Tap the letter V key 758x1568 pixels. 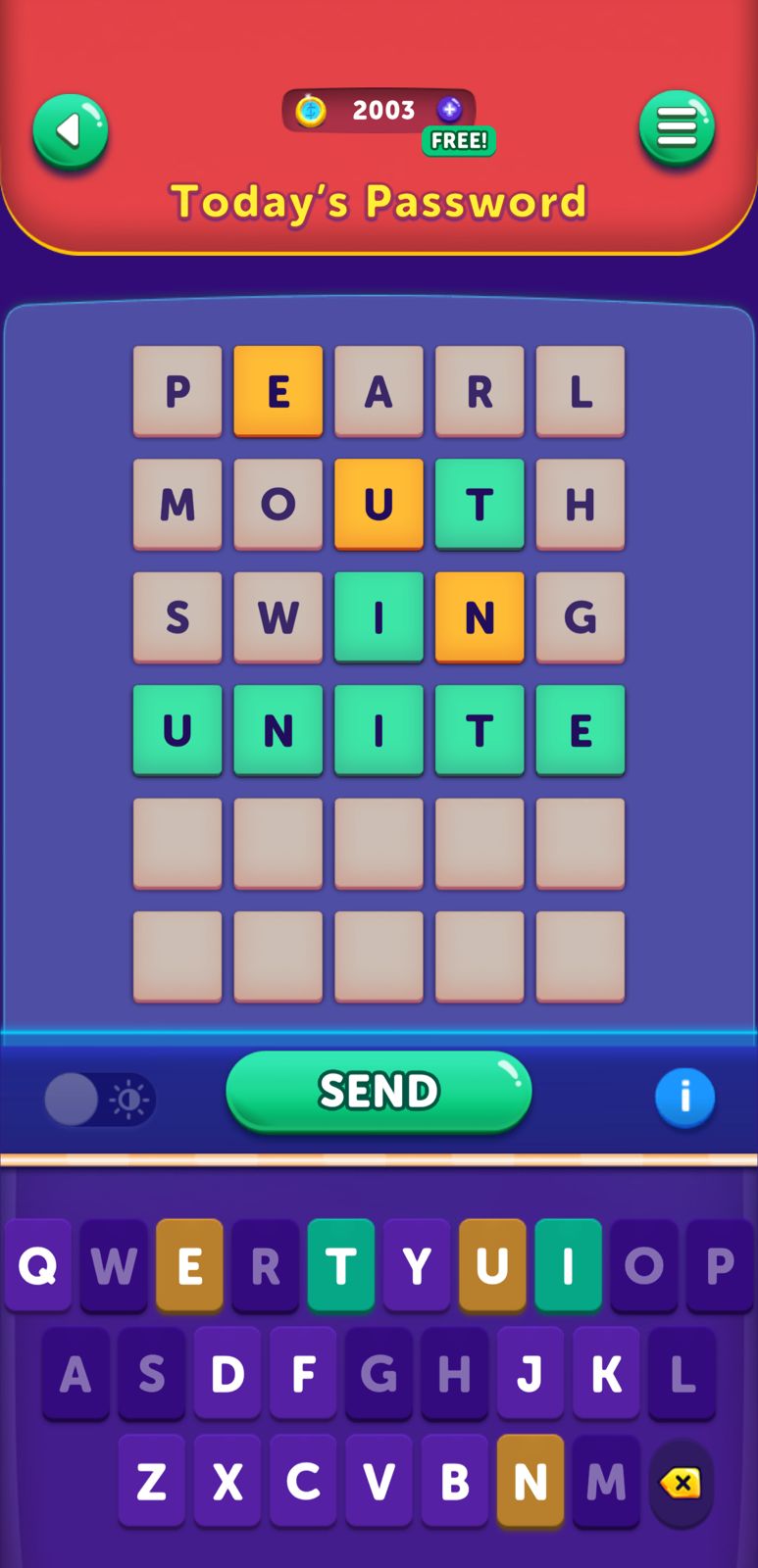coord(379,1482)
